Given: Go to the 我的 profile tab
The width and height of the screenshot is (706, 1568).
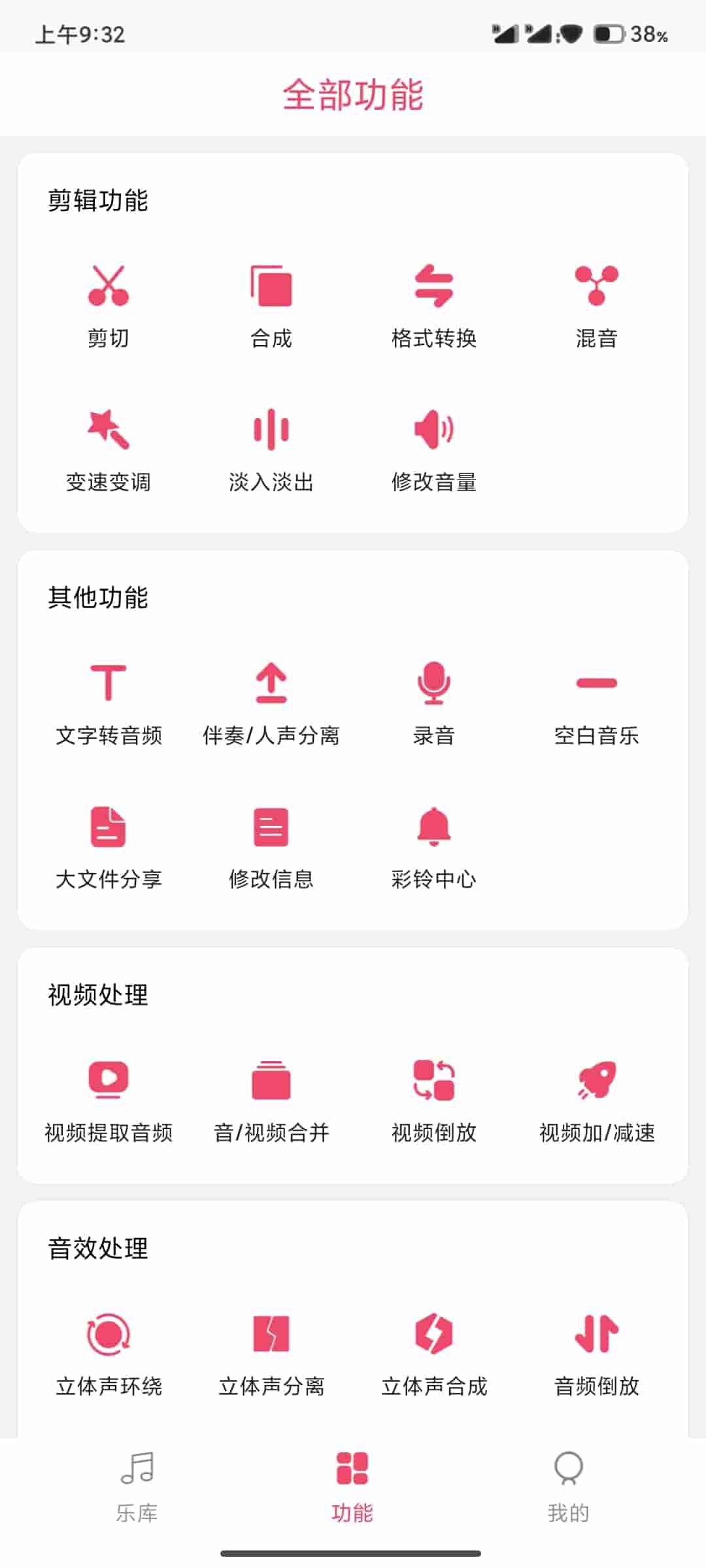Looking at the screenshot, I should click(x=569, y=1496).
